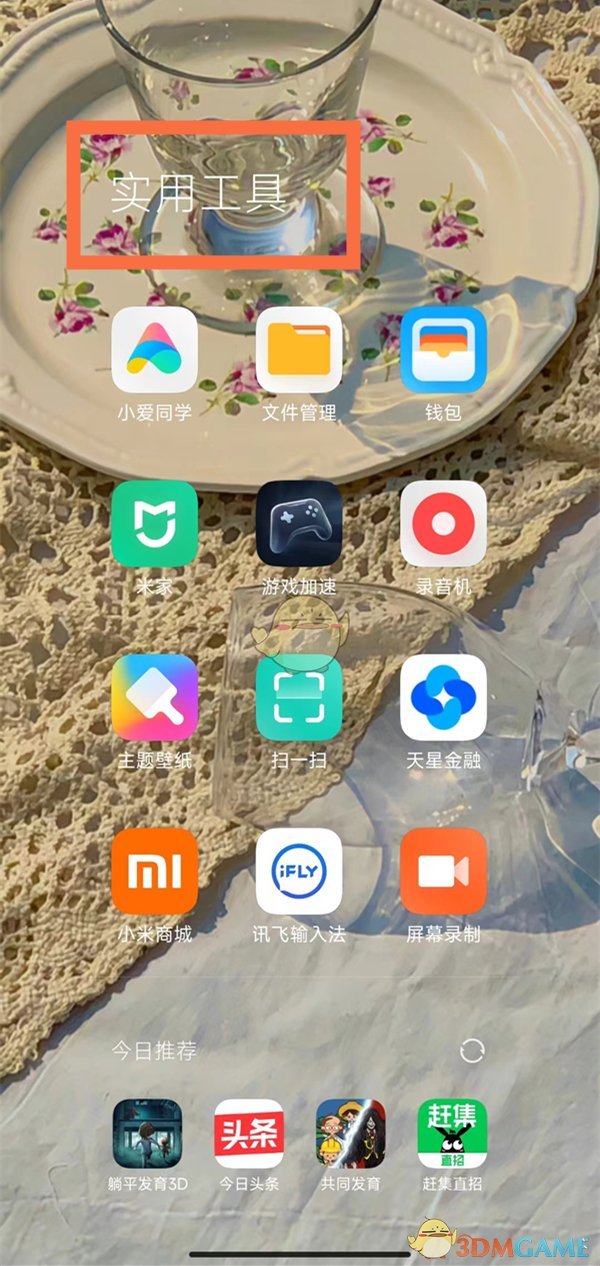Open 天星金融 app
Screen dimensions: 600x1266
(443, 697)
